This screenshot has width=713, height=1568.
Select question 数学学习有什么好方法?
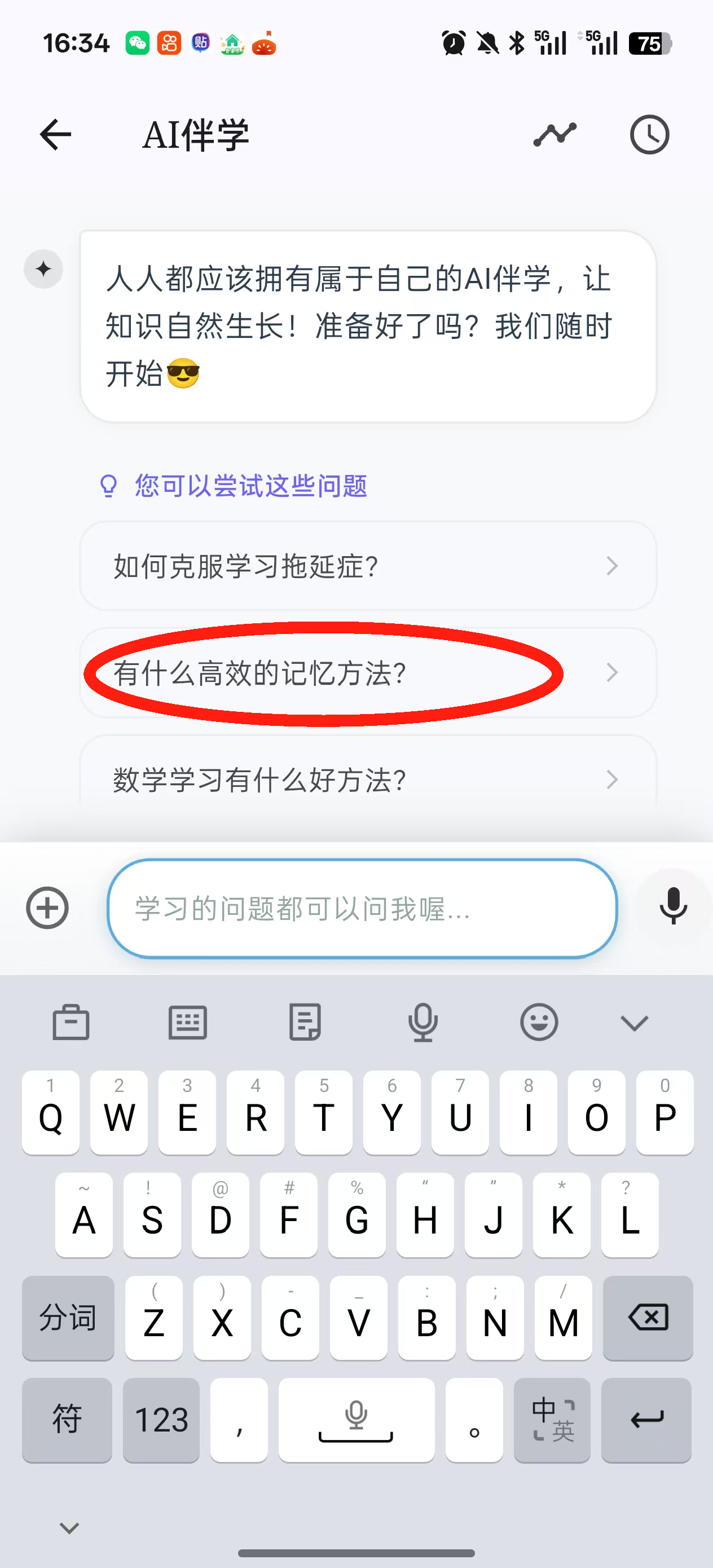[x=368, y=779]
